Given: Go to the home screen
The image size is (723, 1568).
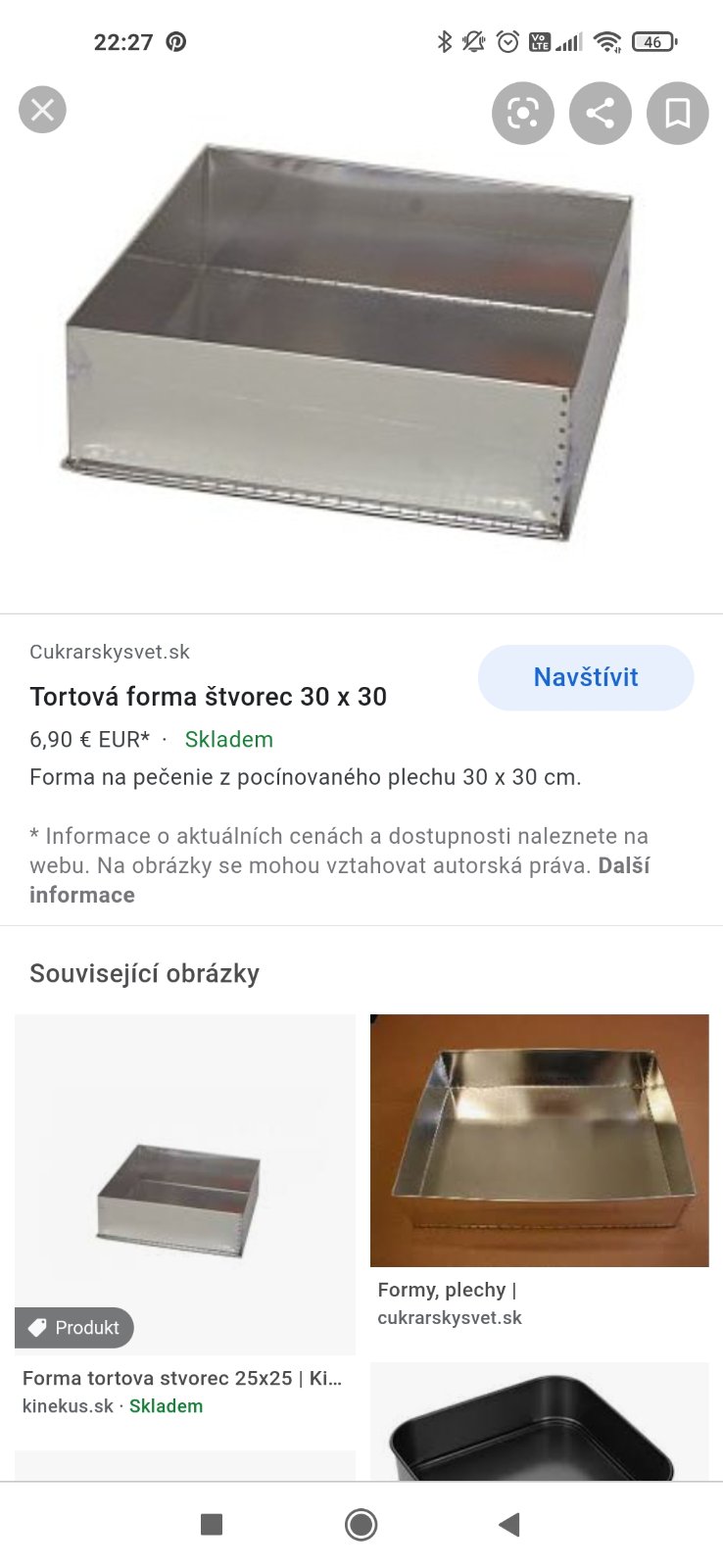Looking at the screenshot, I should point(361,1524).
